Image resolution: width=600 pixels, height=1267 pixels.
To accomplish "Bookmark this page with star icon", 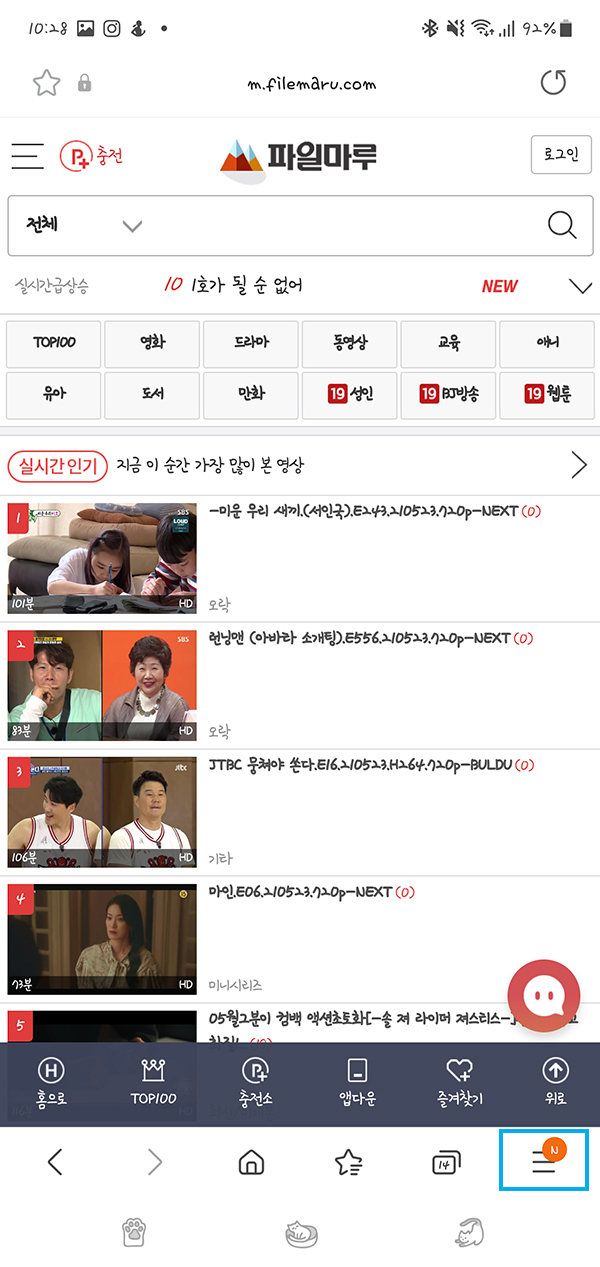I will (x=46, y=83).
